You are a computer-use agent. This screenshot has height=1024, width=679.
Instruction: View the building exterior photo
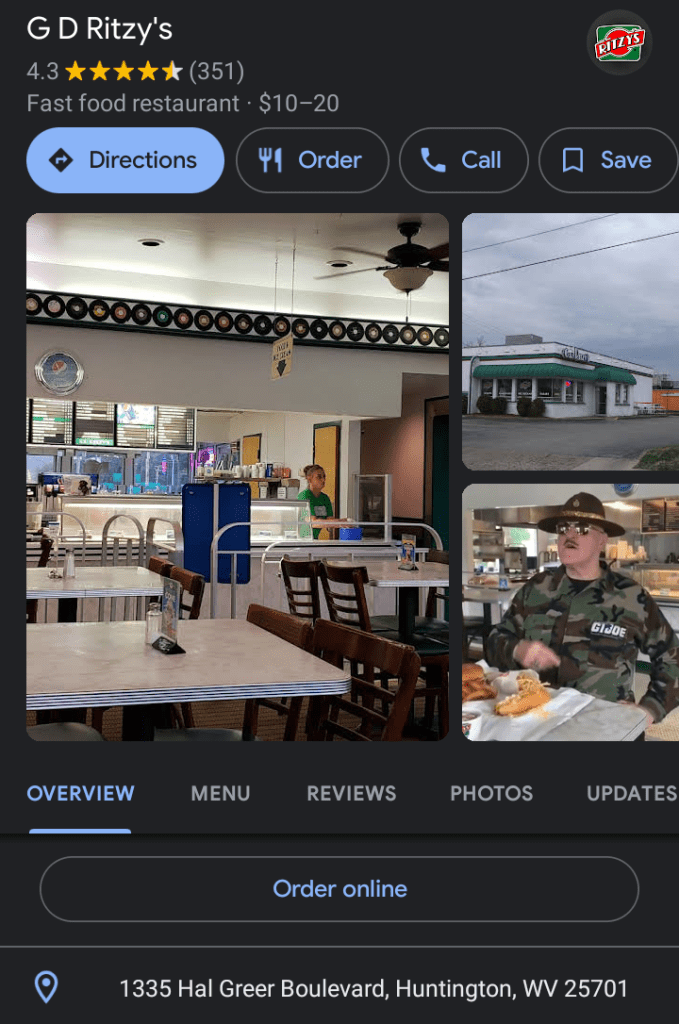(570, 341)
